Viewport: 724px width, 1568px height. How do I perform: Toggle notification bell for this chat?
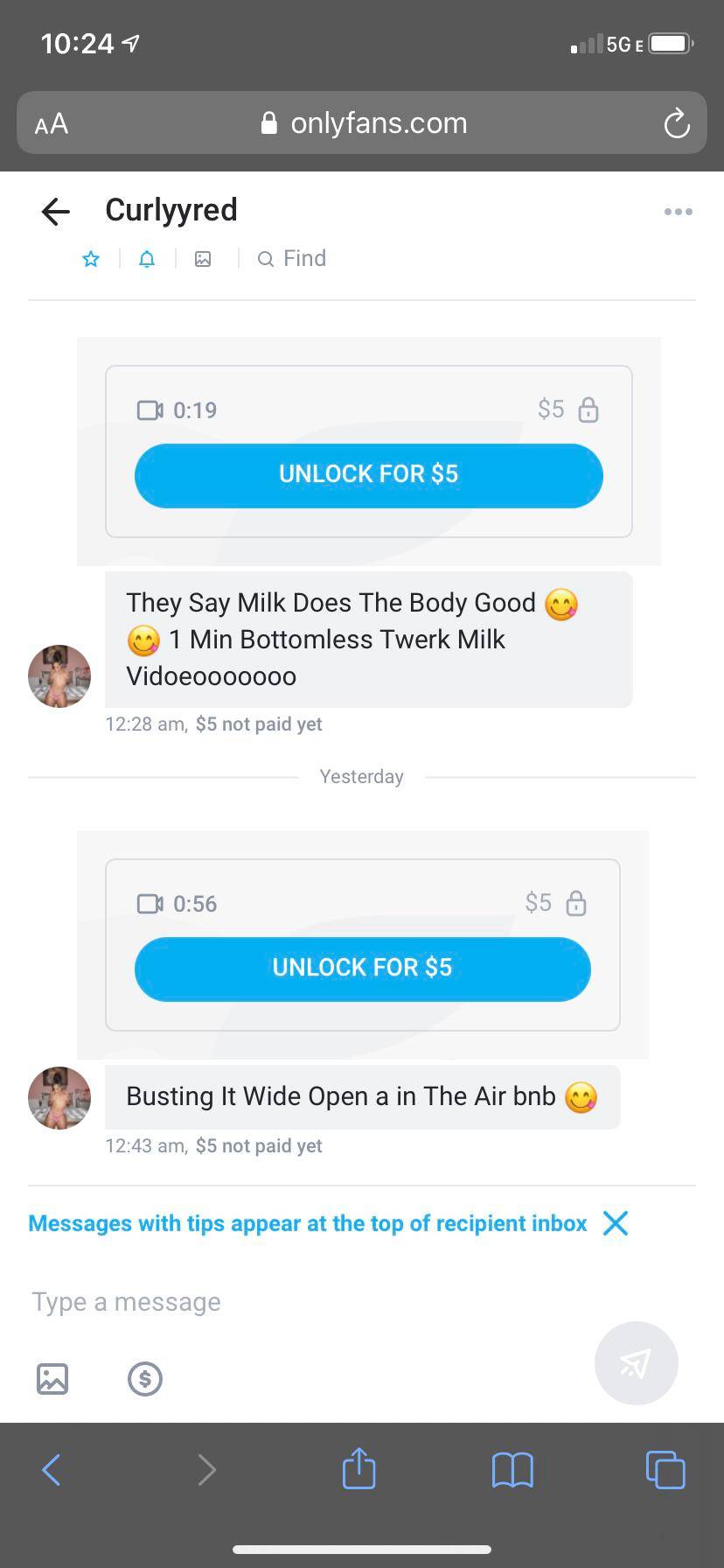pos(146,258)
